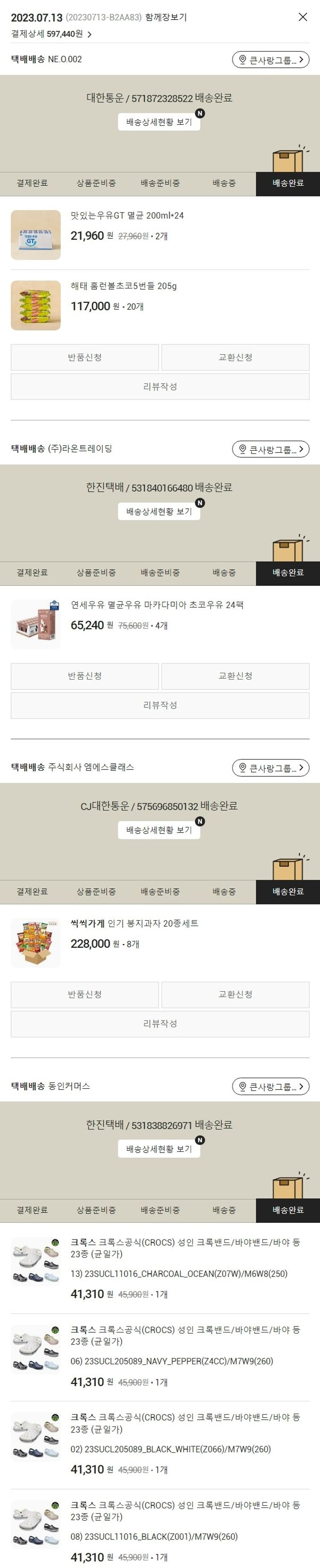Request exchange for 엠에스클래스 order
Viewport: 320px width, 1568px height.
click(235, 994)
